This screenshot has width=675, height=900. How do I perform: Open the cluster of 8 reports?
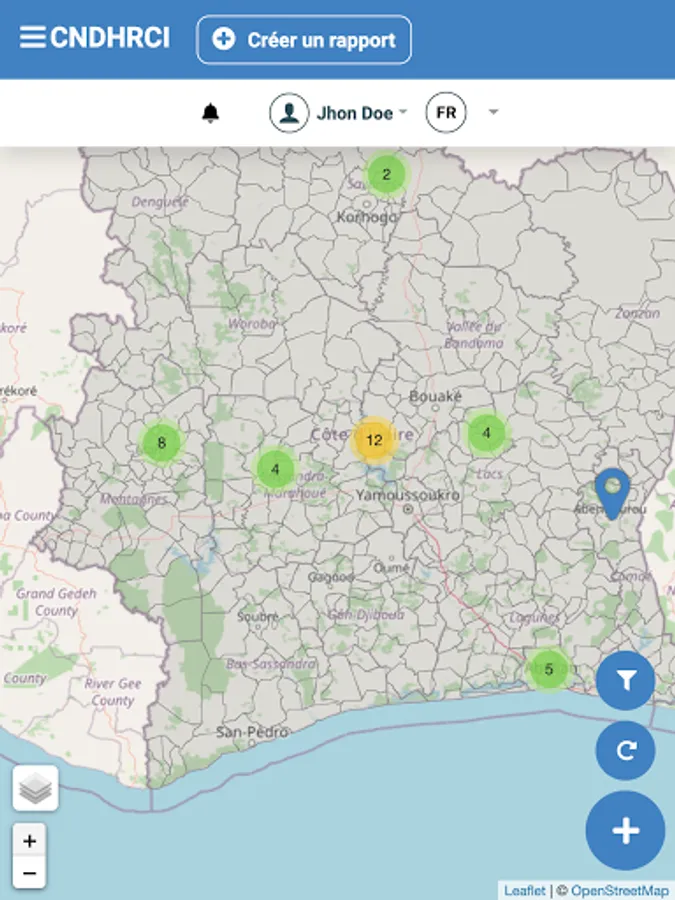coord(161,442)
